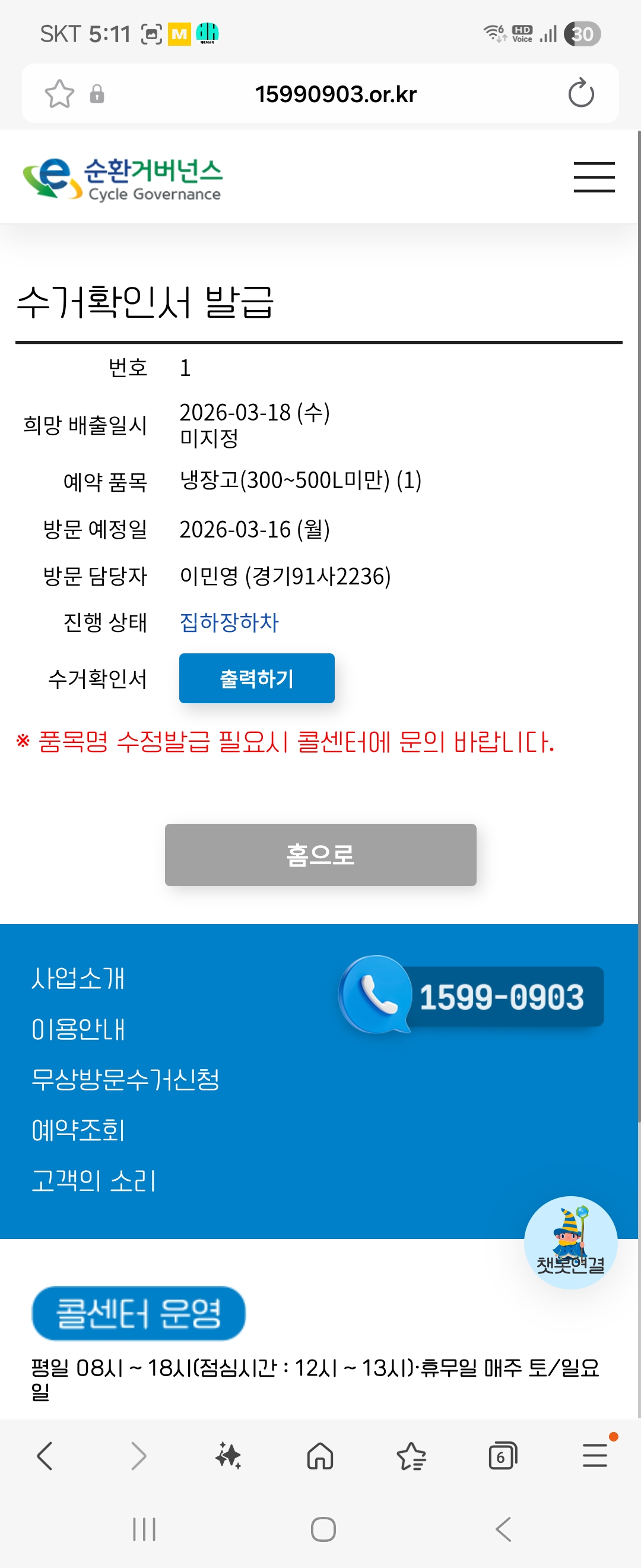Tap the URL 15990903.or.kr address field
Image resolution: width=641 pixels, height=1568 pixels.
click(335, 94)
